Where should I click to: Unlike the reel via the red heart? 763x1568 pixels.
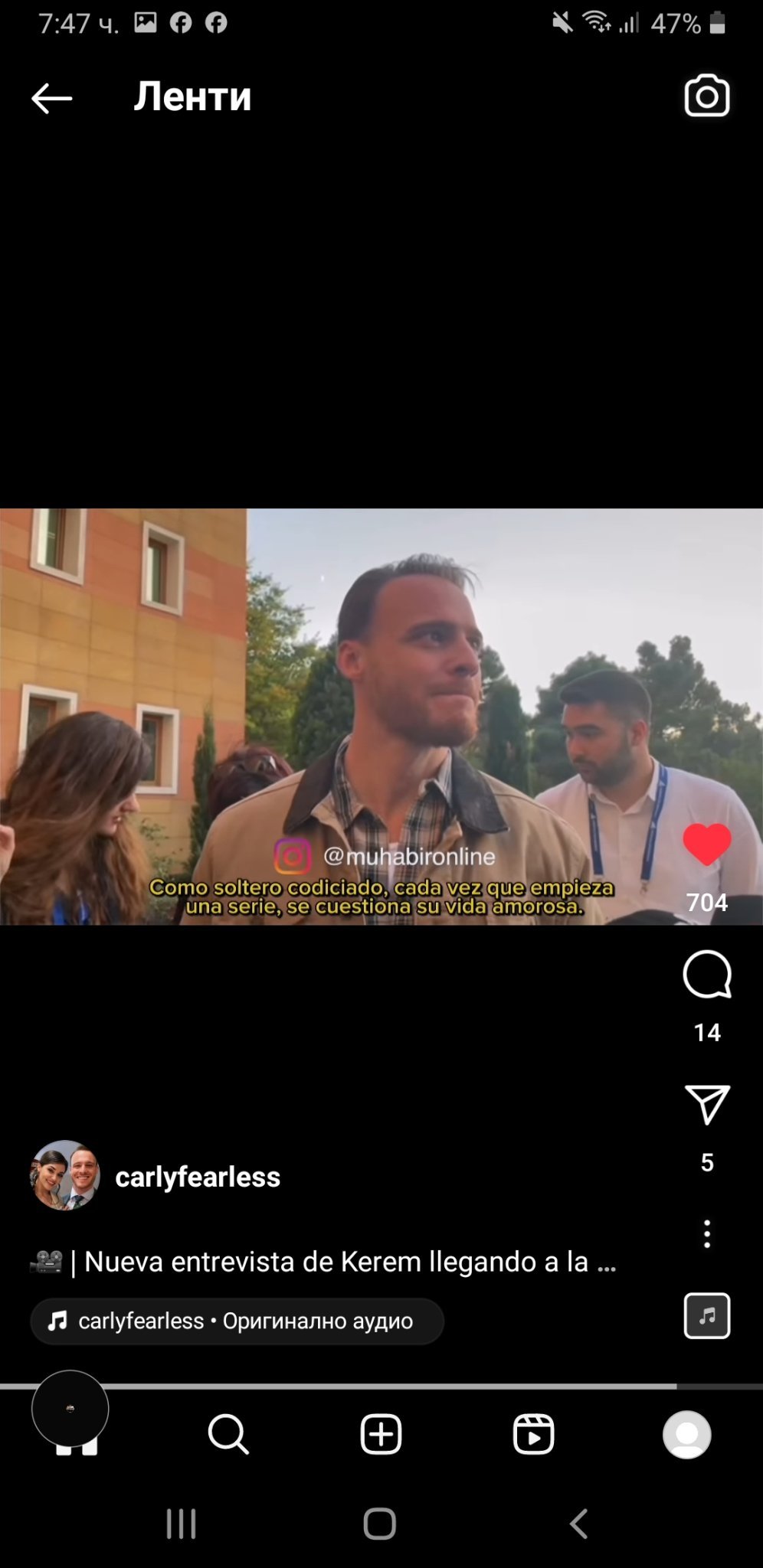706,844
